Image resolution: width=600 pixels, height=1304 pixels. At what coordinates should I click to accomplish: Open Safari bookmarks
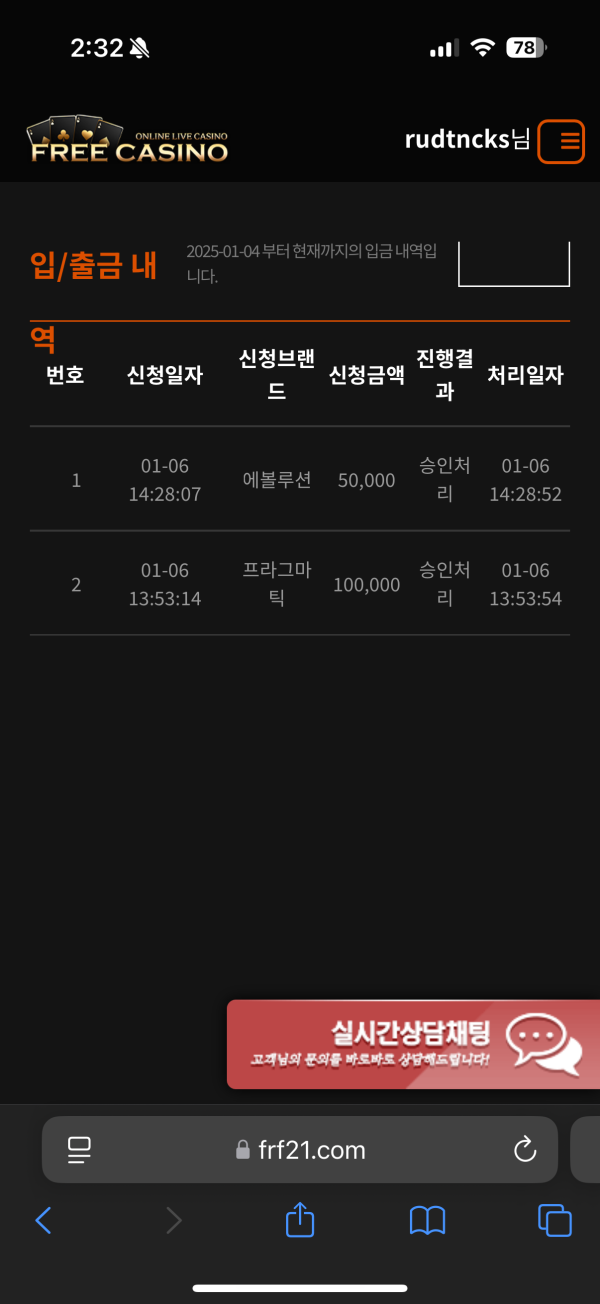click(427, 1220)
